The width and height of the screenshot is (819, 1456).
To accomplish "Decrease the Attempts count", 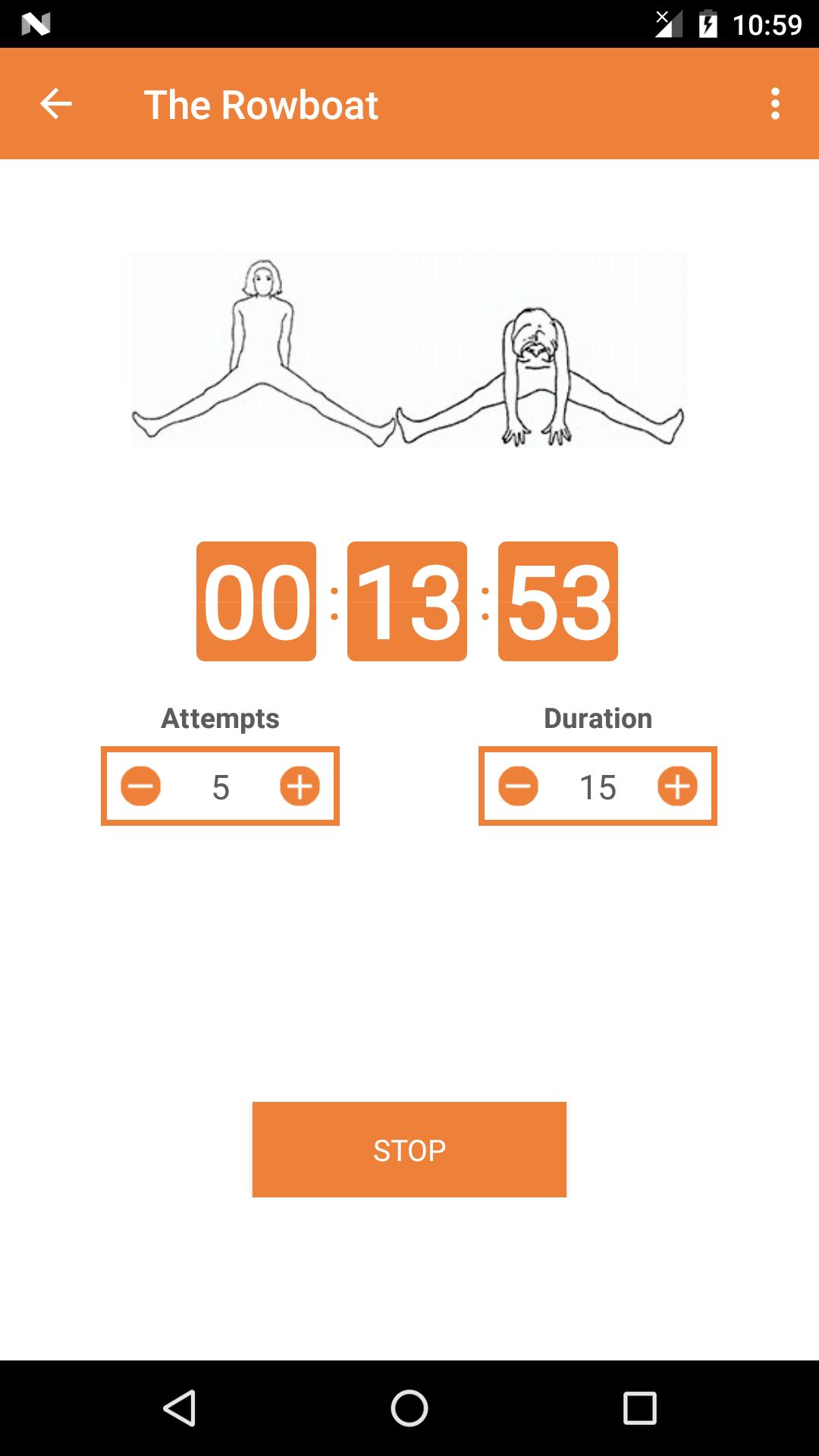I will (x=141, y=786).
